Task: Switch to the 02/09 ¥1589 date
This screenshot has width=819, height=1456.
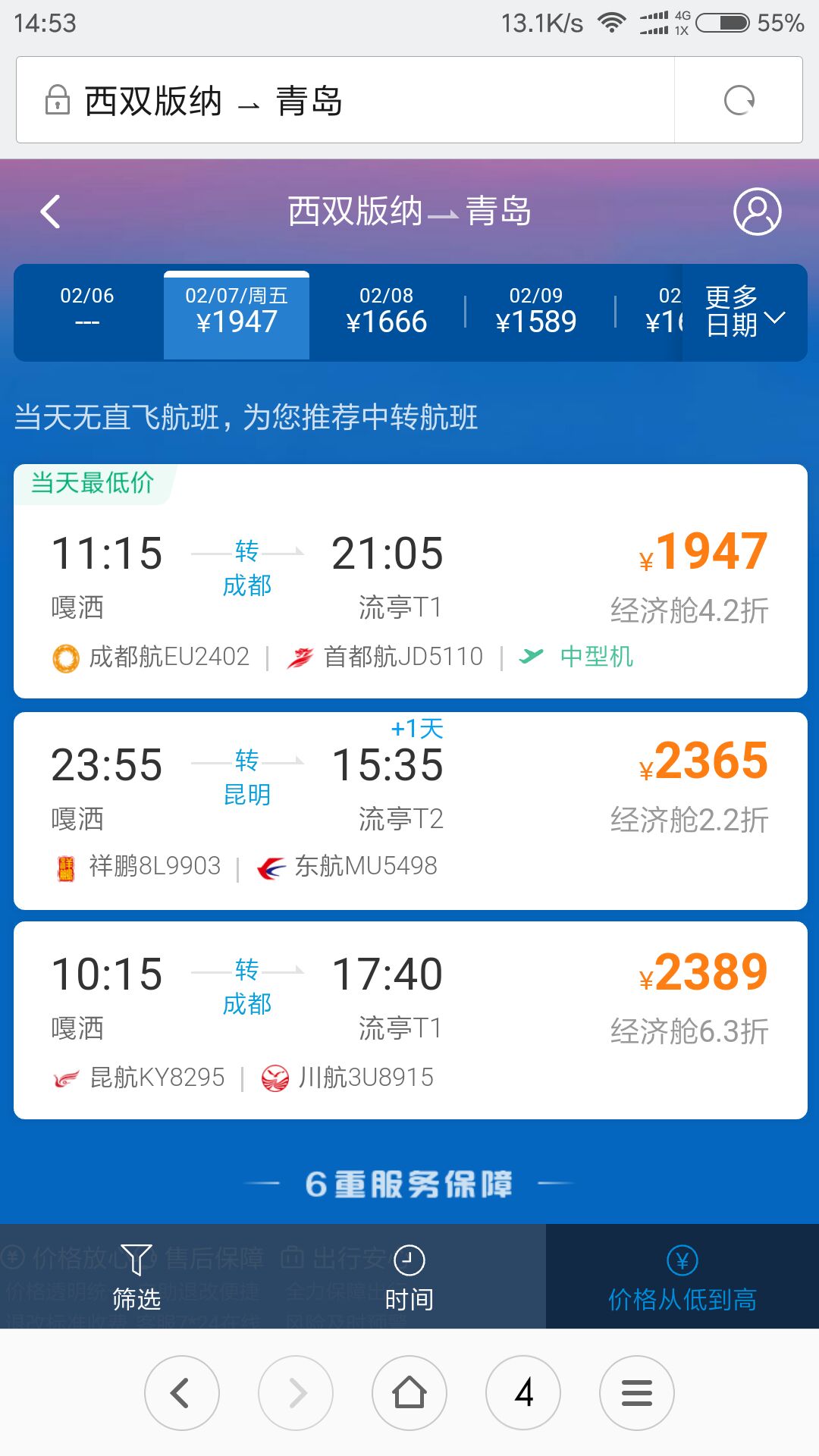Action: 536,311
